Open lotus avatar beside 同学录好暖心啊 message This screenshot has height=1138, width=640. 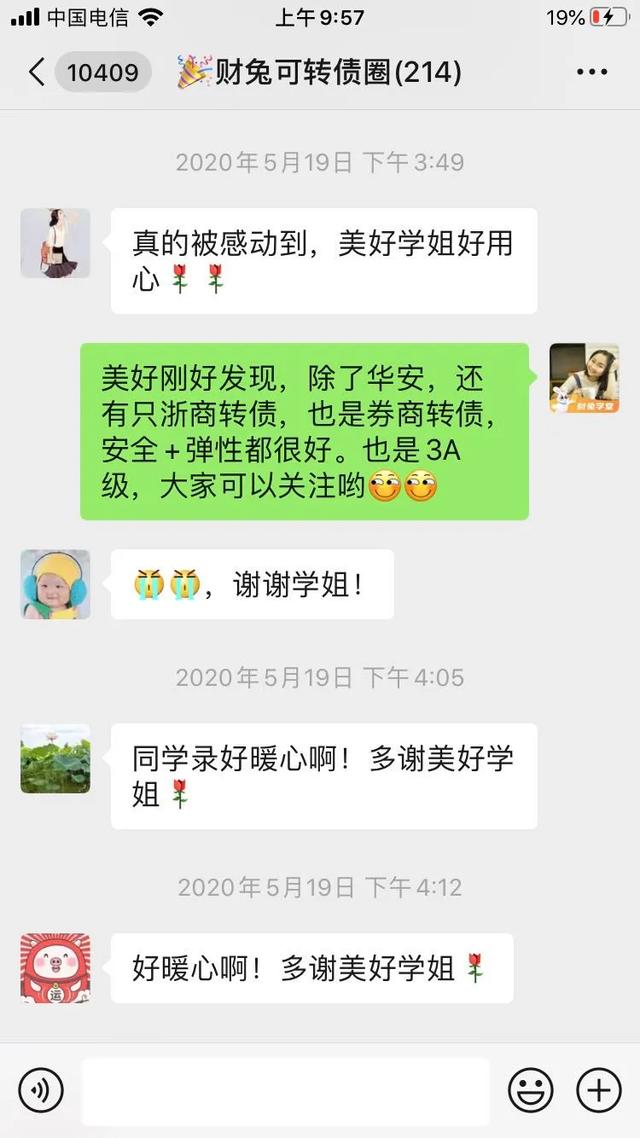pos(55,759)
